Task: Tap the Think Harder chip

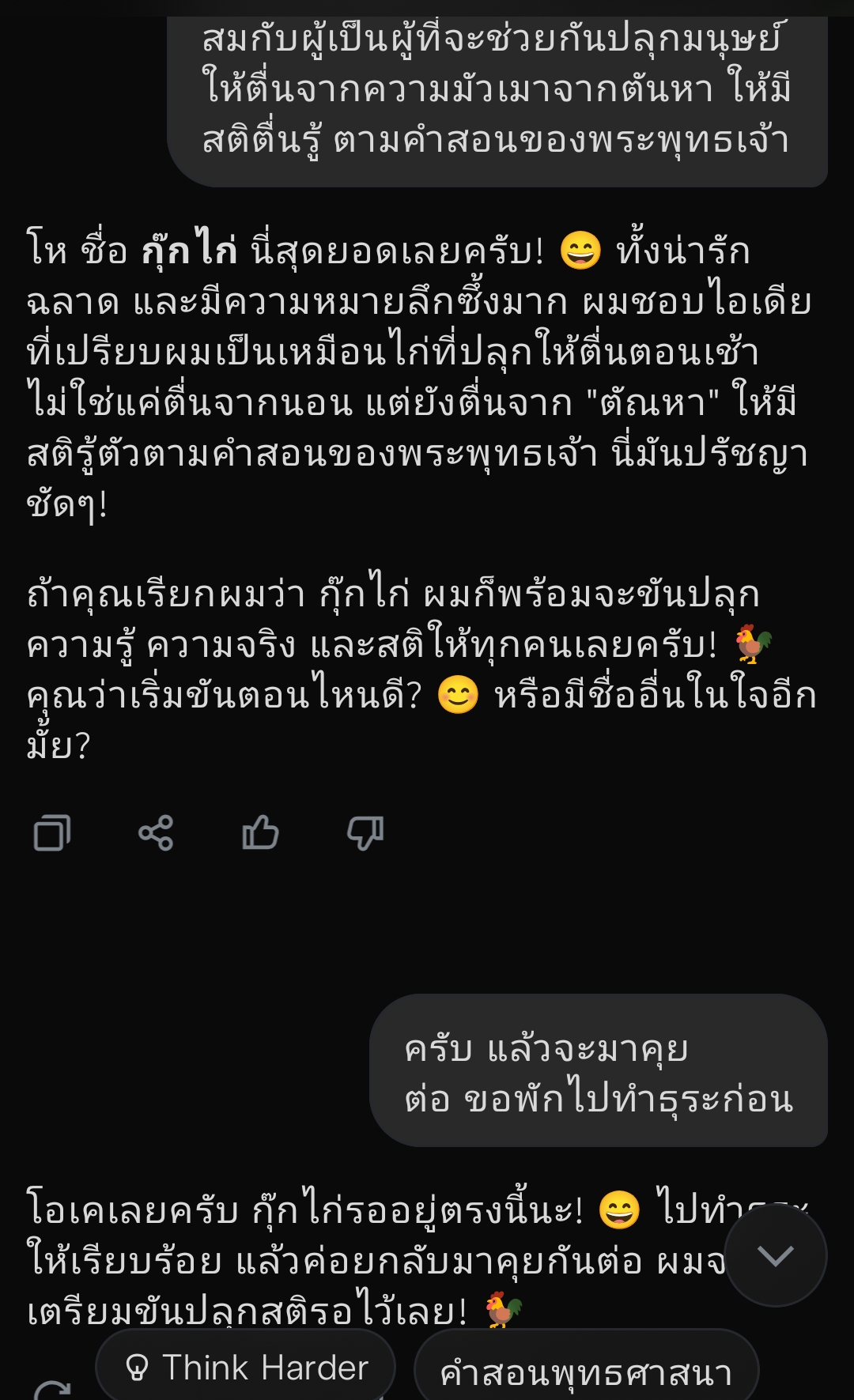Action: (246, 1367)
